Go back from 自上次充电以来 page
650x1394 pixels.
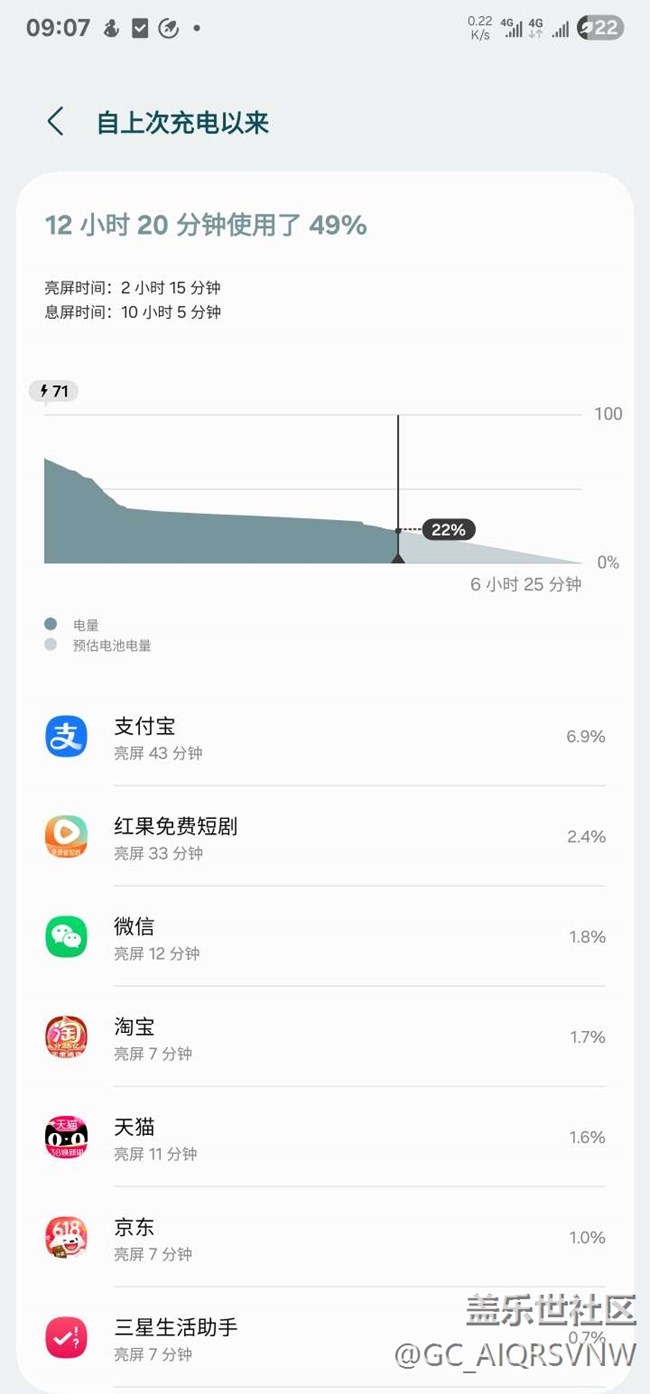56,122
